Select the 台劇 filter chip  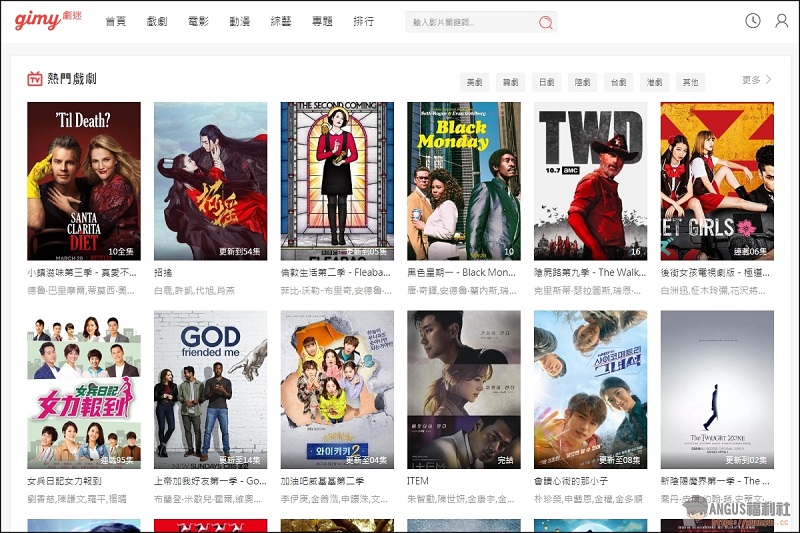point(618,82)
